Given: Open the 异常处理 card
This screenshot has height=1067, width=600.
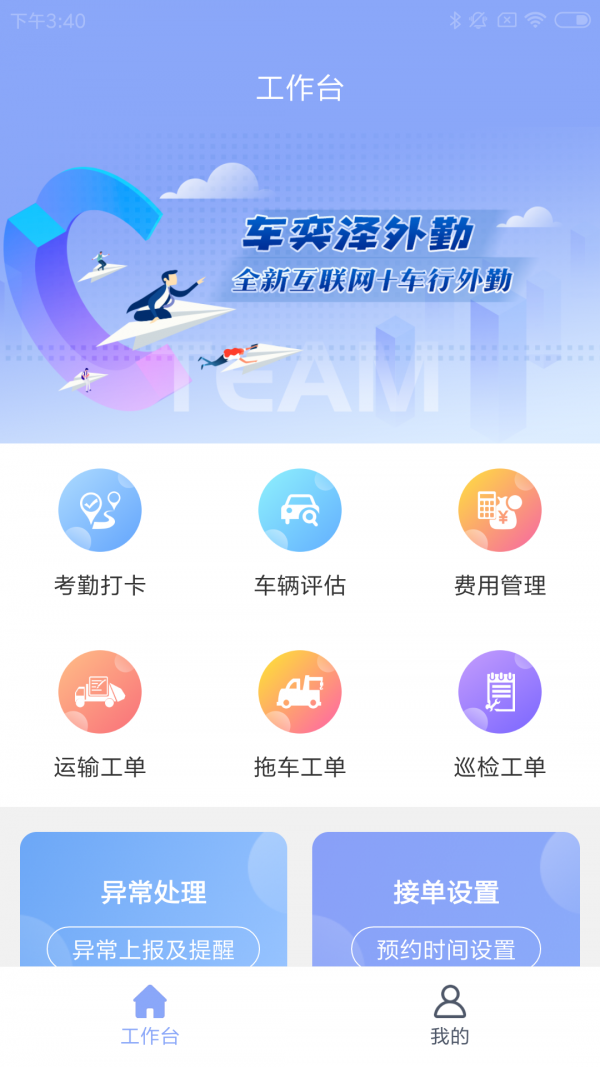Looking at the screenshot, I should tap(153, 890).
